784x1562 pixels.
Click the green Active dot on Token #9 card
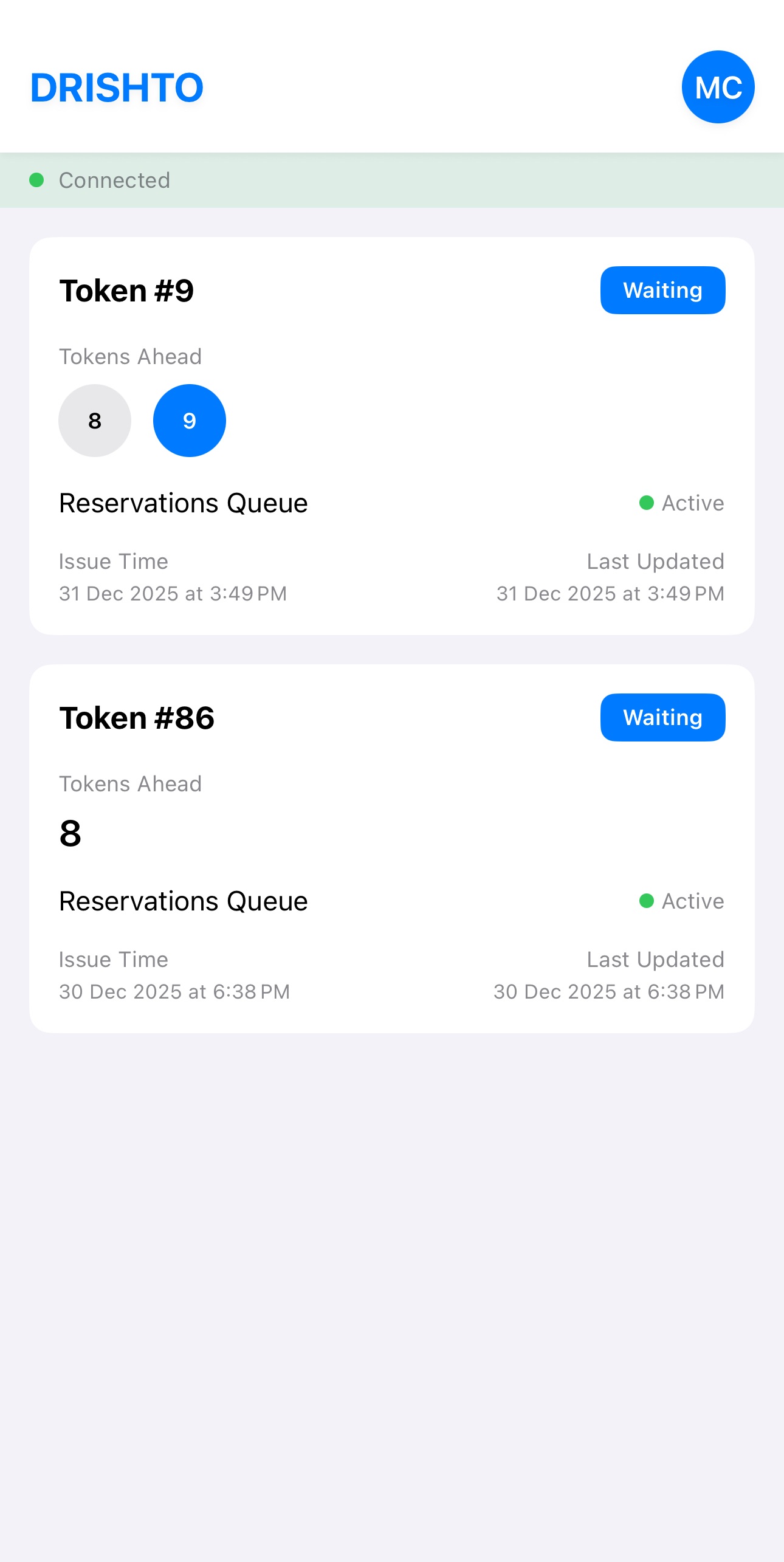coord(647,502)
